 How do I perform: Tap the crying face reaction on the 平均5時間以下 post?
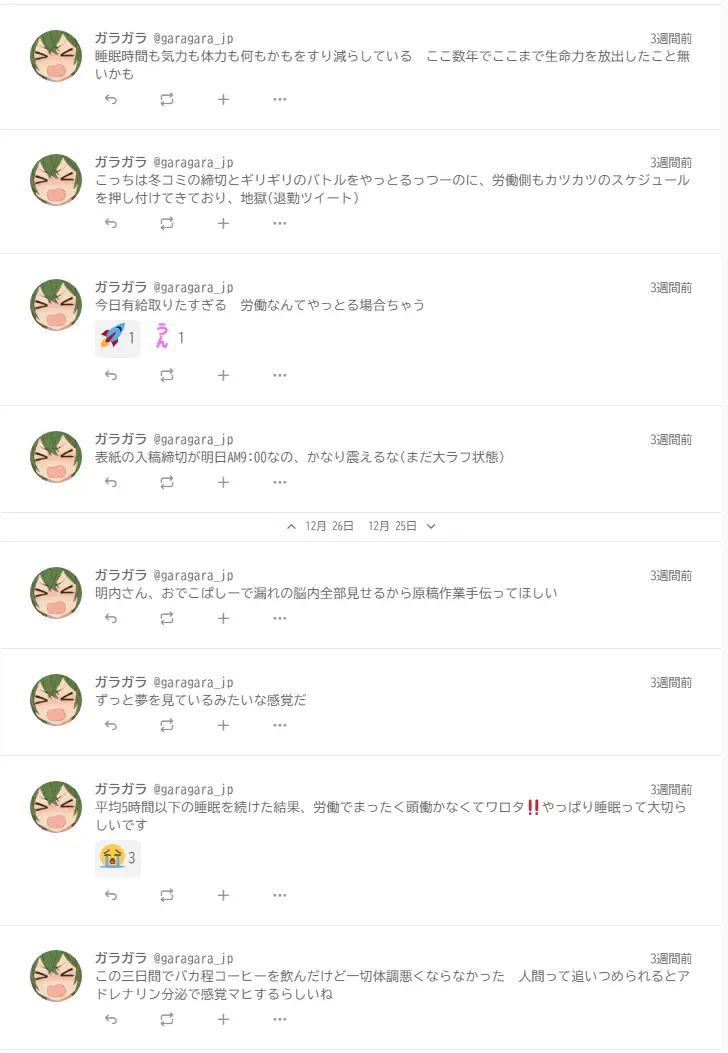(117, 858)
